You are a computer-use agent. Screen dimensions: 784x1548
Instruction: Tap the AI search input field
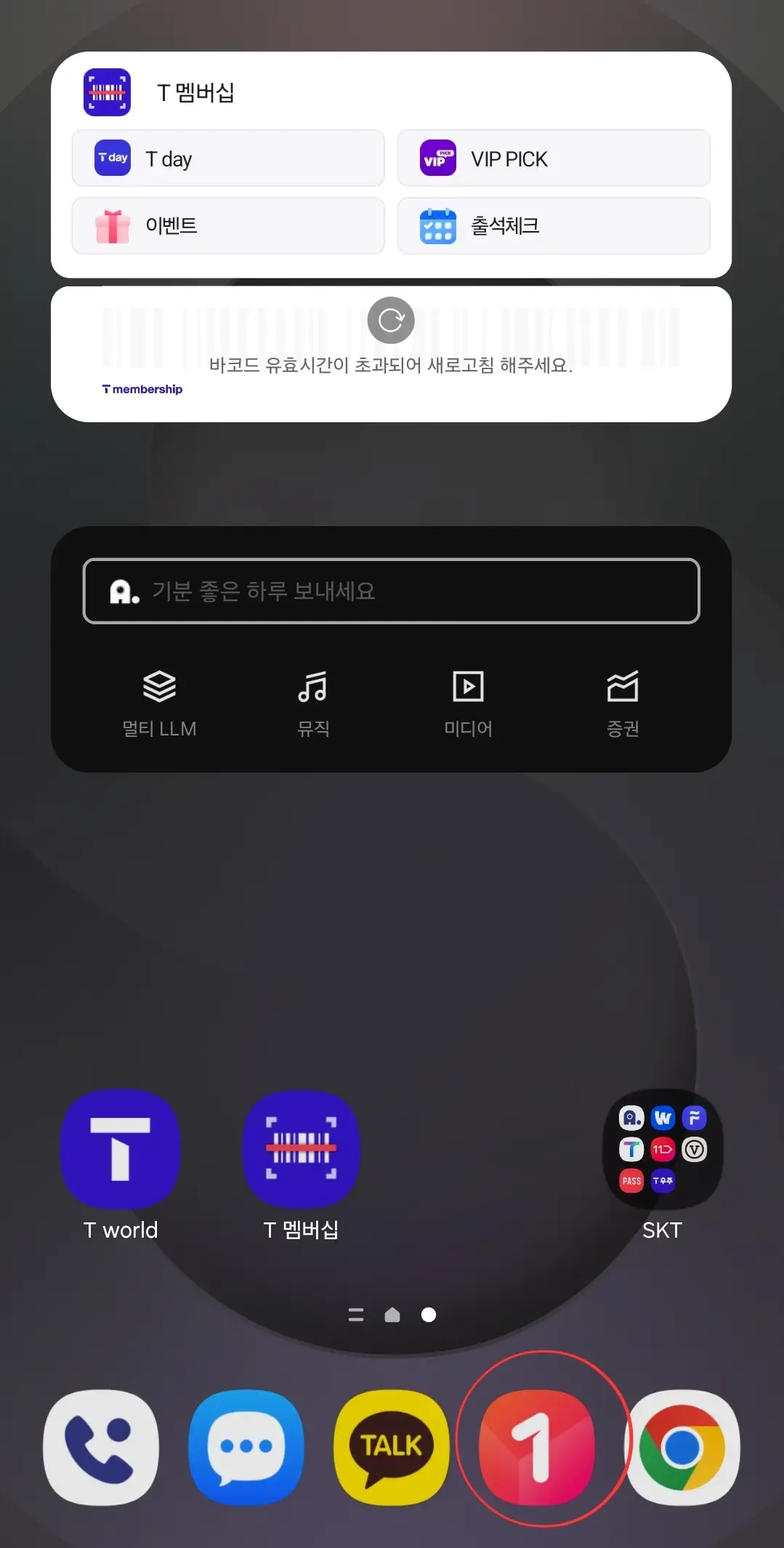pos(391,591)
